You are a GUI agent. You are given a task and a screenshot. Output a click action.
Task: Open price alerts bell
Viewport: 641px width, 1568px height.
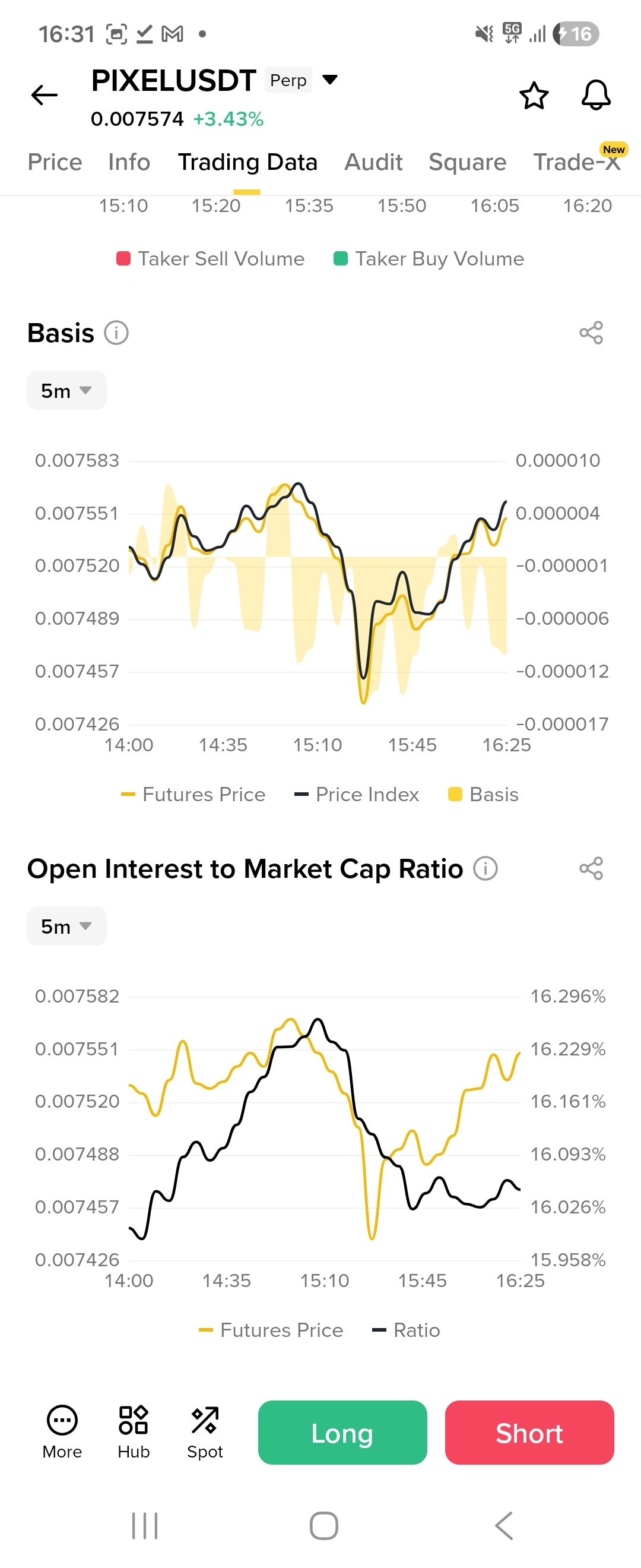click(x=595, y=96)
